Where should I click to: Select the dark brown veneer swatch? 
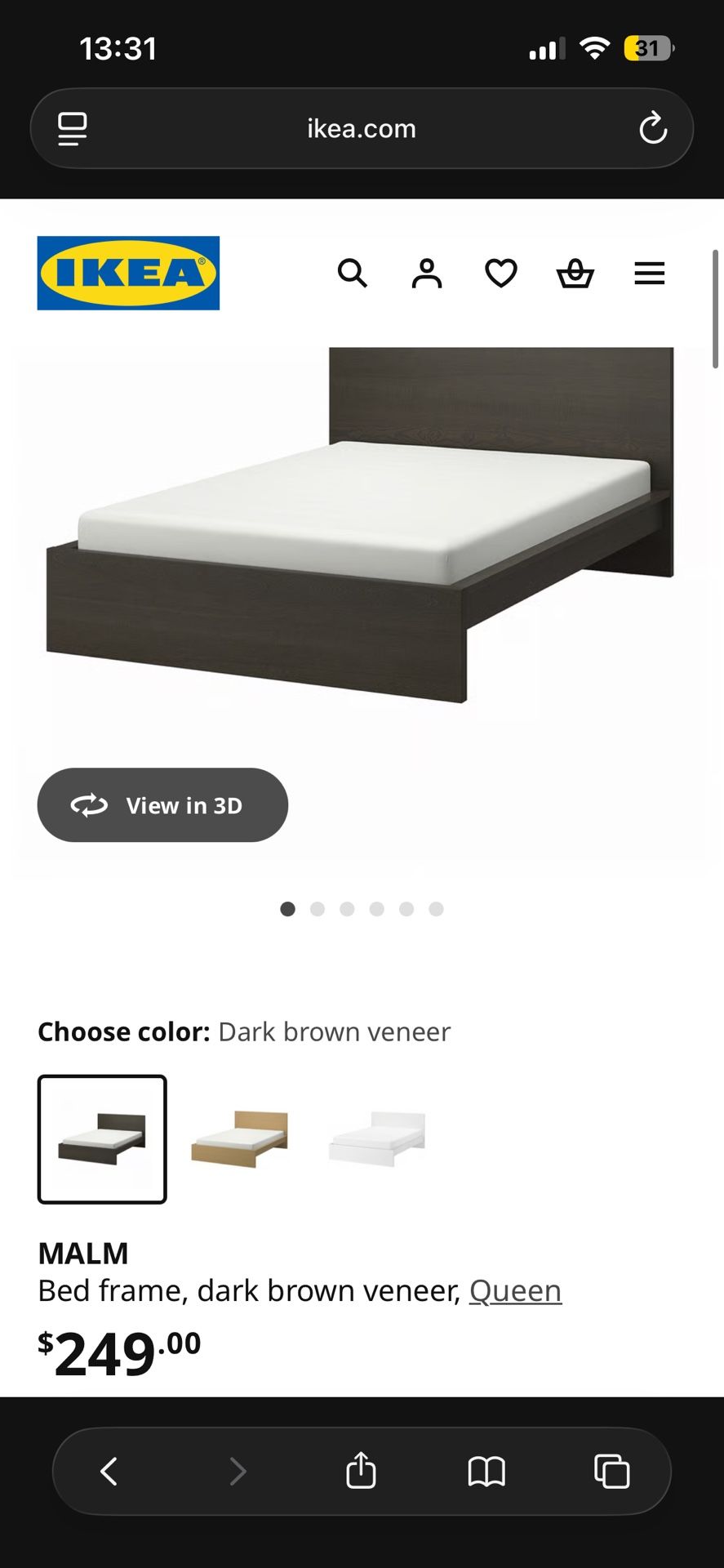click(101, 1139)
